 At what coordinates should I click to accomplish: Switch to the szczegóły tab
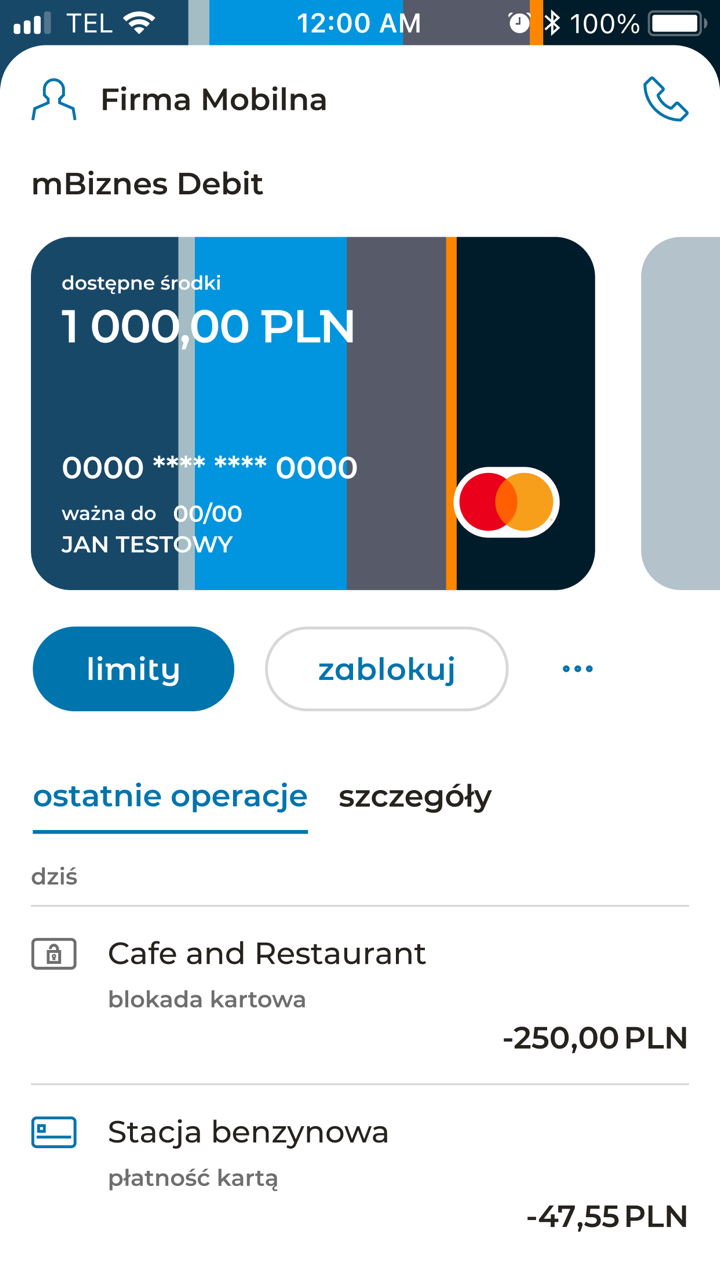[x=415, y=797]
